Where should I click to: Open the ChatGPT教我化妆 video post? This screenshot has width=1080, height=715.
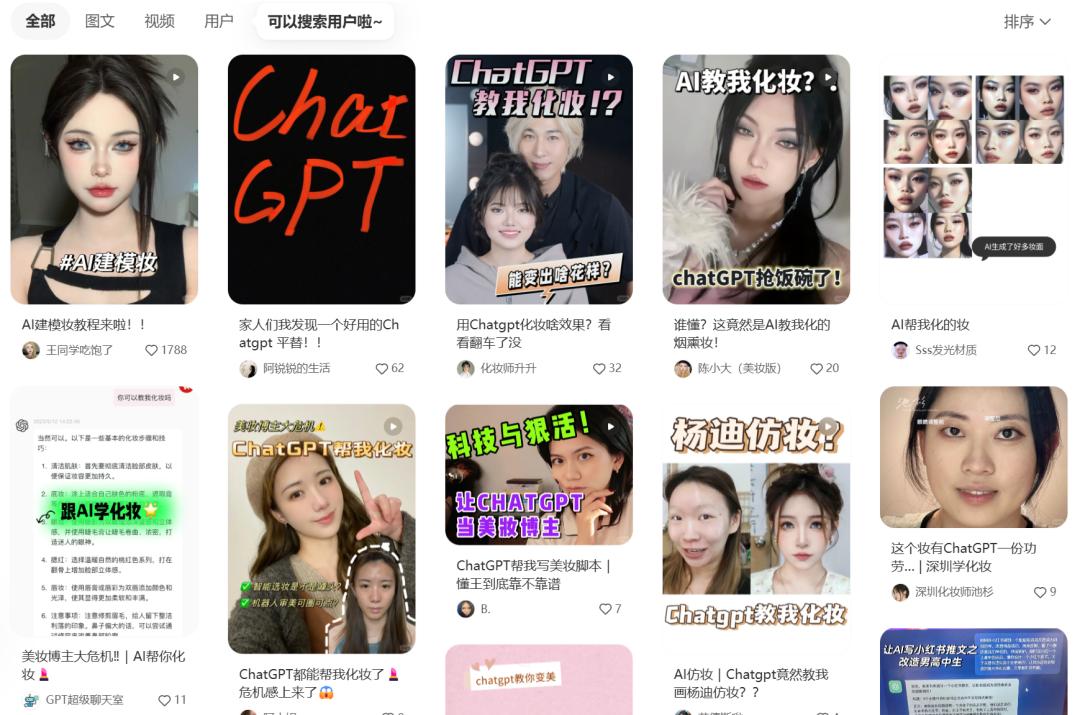[538, 179]
